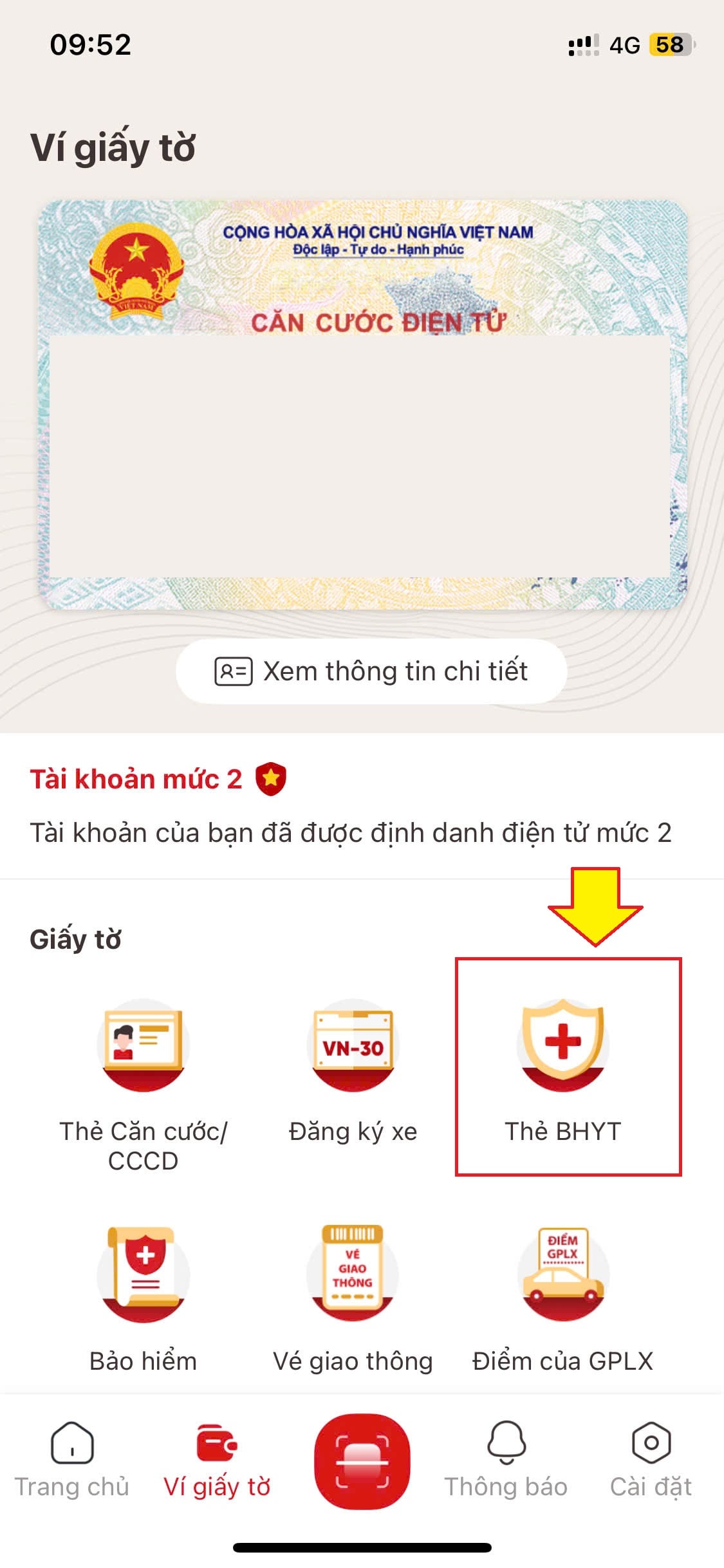Open Bảo hiểm documents

click(x=143, y=1301)
